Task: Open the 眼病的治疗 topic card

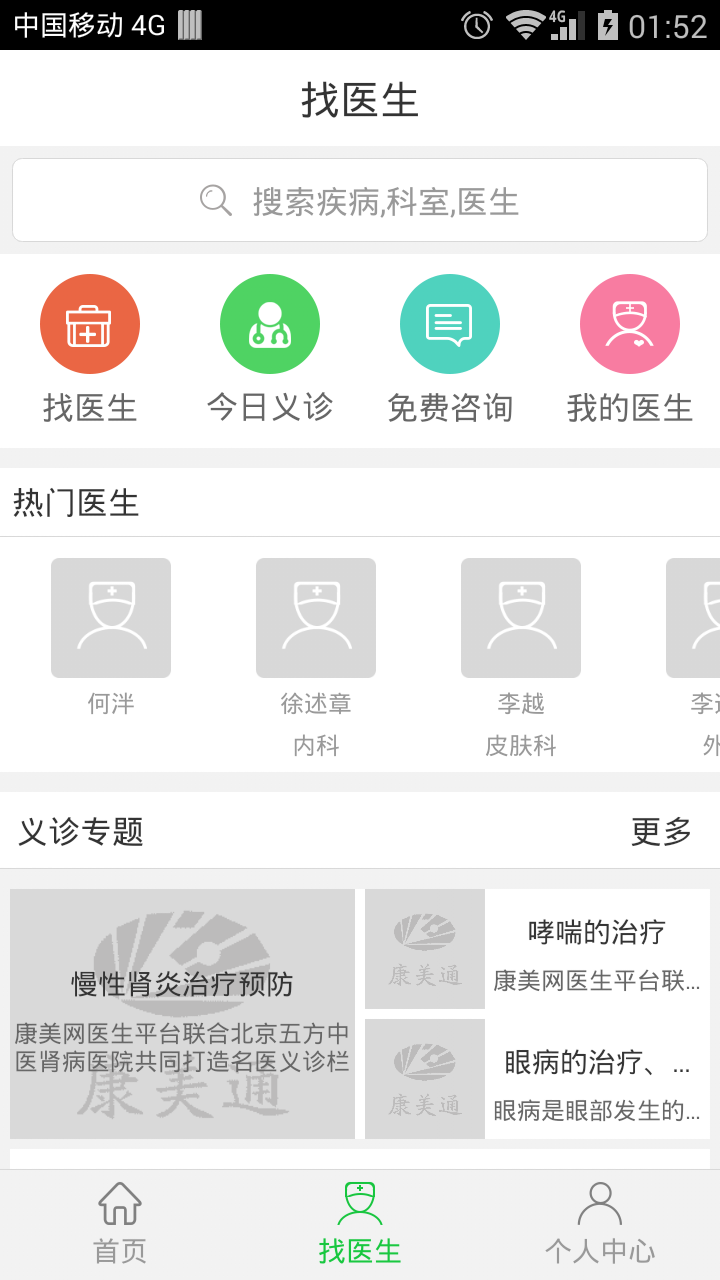Action: click(x=537, y=1079)
